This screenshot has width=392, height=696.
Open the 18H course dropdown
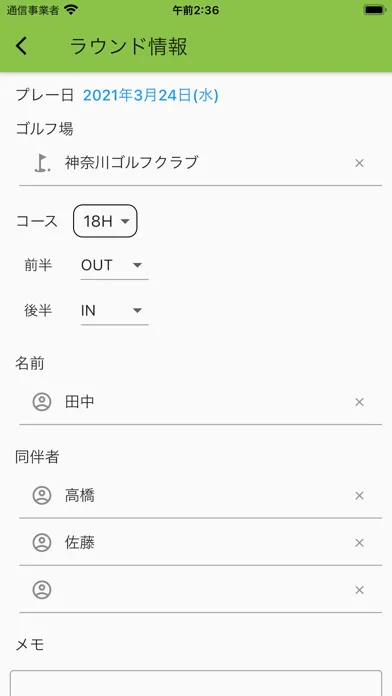click(105, 221)
